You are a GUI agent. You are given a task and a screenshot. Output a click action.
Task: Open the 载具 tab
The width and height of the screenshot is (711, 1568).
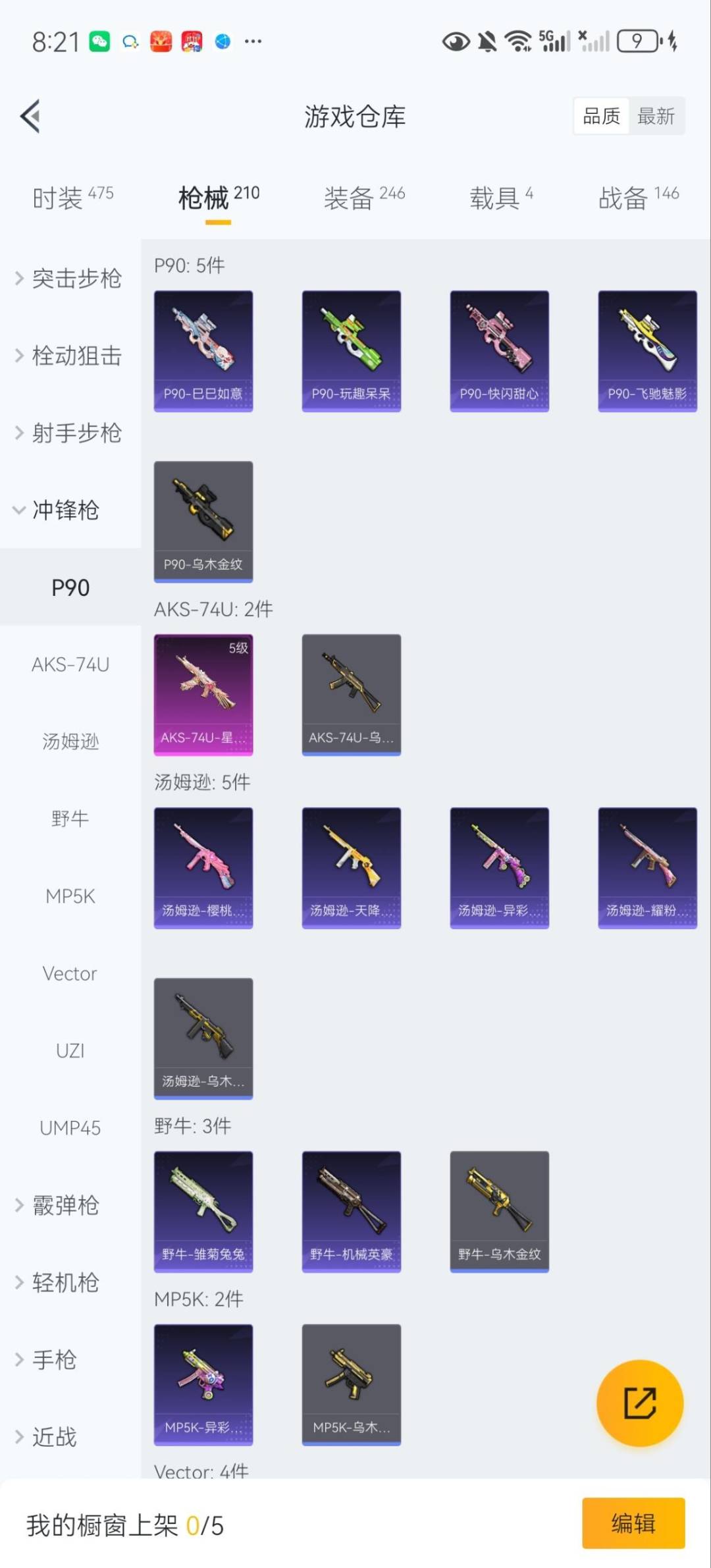(500, 197)
